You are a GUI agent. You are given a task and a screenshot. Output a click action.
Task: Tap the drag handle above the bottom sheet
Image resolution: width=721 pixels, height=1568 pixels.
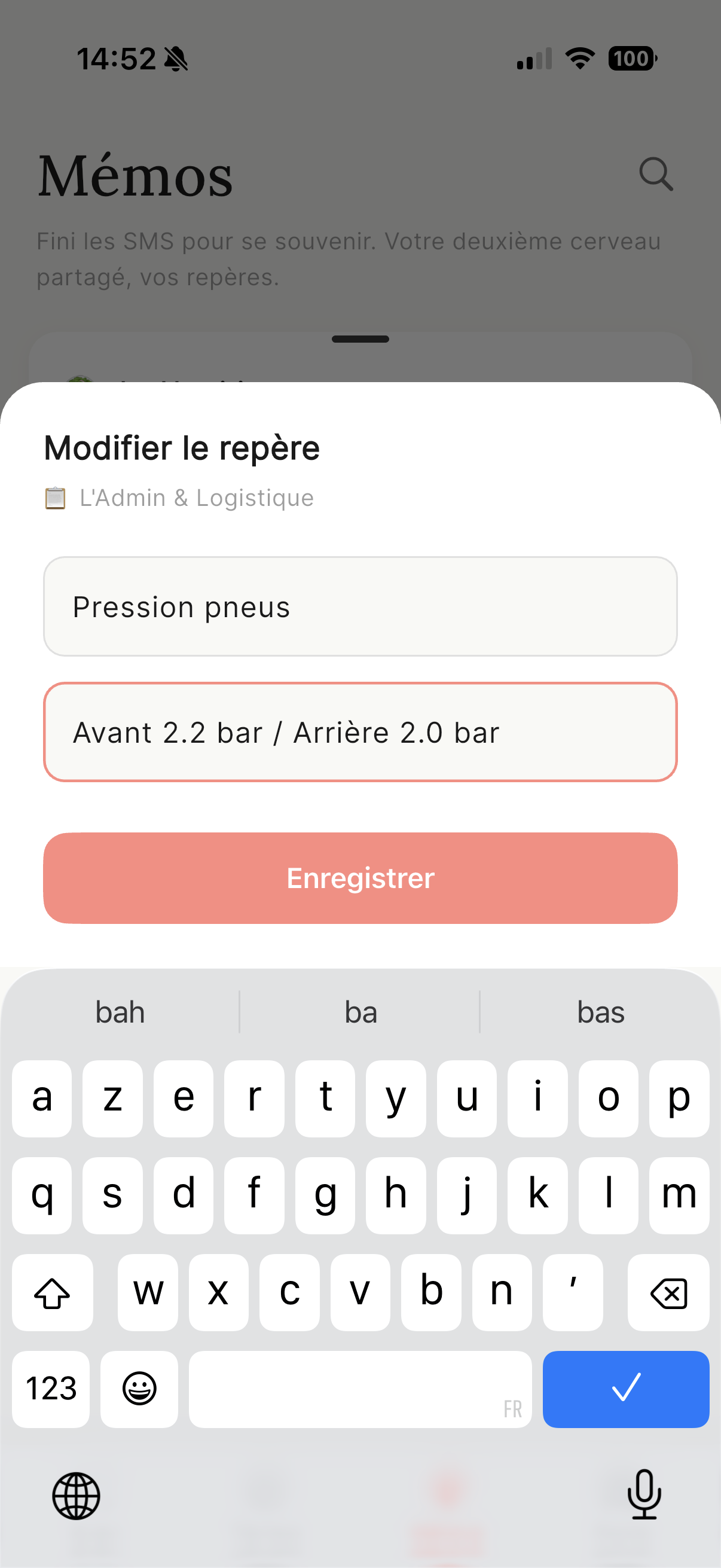tap(360, 339)
